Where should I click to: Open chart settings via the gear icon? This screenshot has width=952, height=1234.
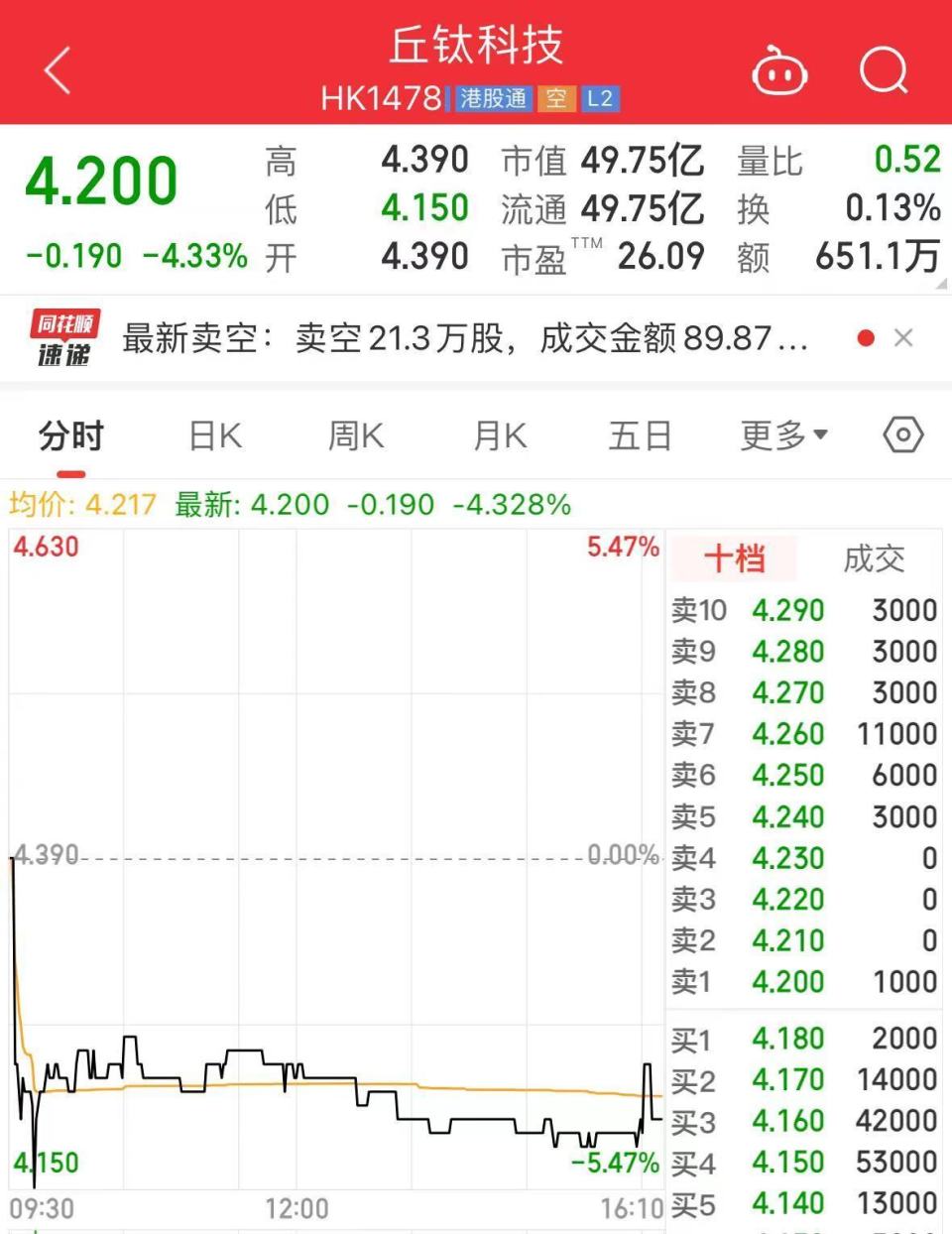(x=902, y=433)
